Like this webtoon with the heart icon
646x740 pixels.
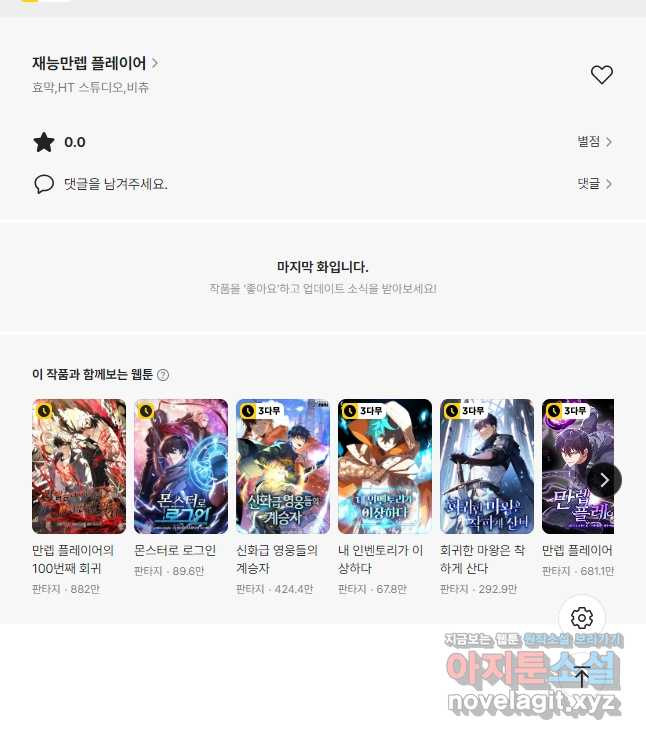pos(601,75)
